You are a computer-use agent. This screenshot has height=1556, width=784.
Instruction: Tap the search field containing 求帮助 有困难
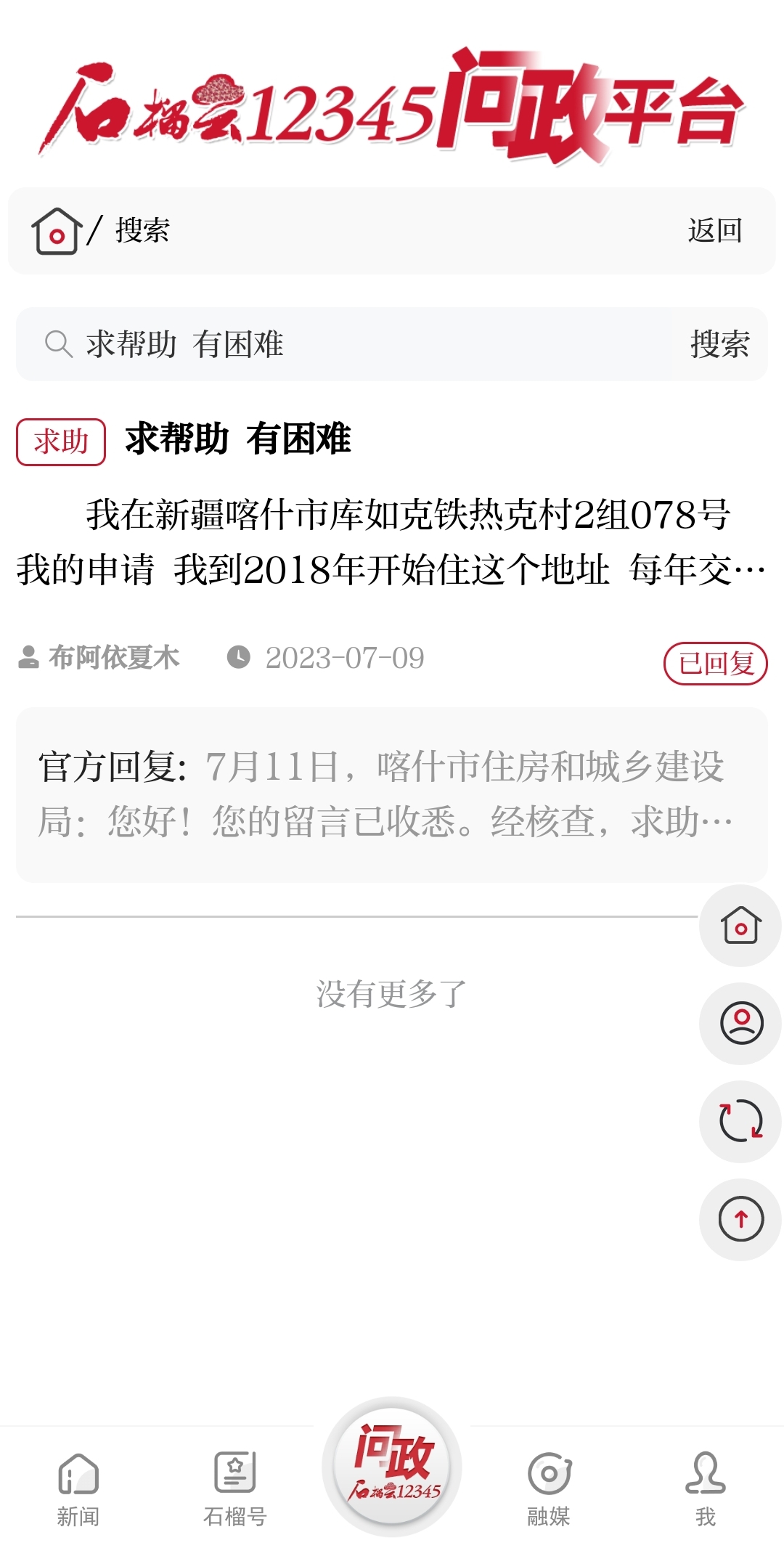(346, 344)
